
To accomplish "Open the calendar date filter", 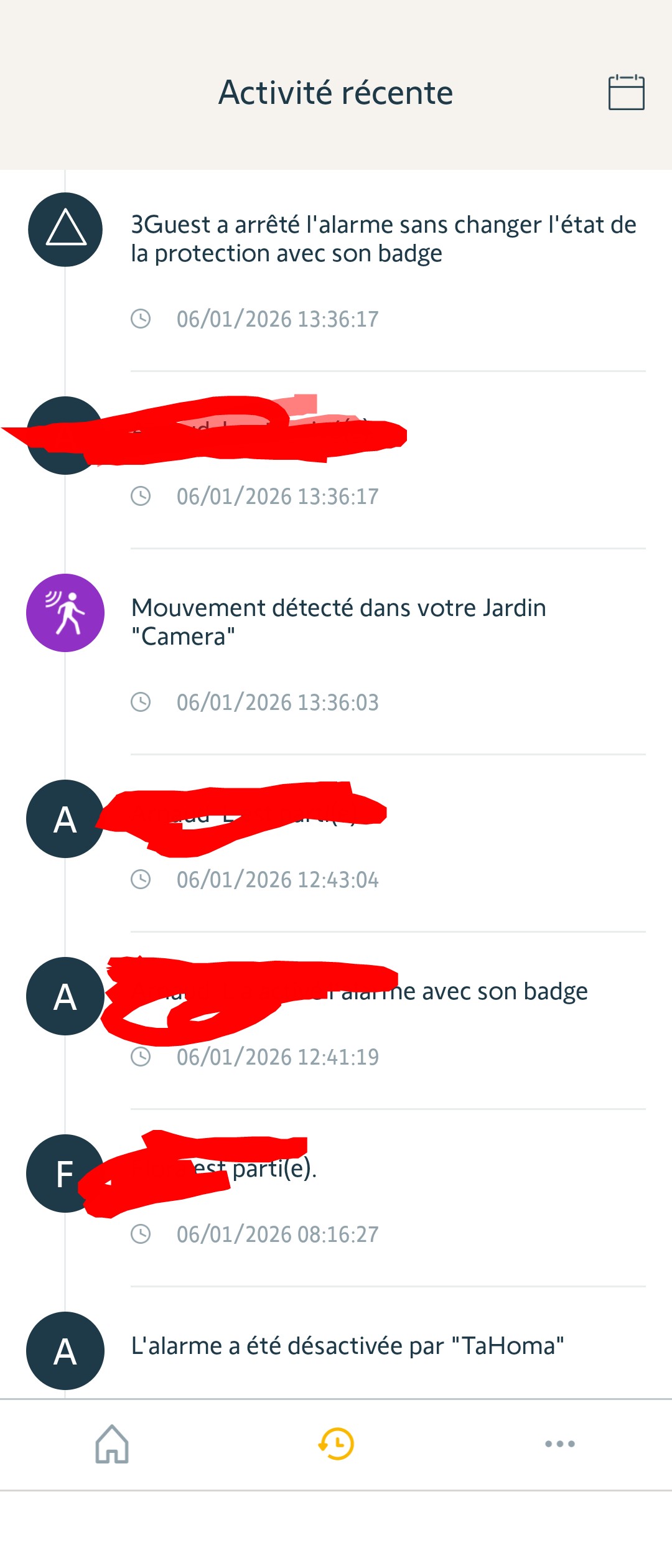I will coord(626,93).
